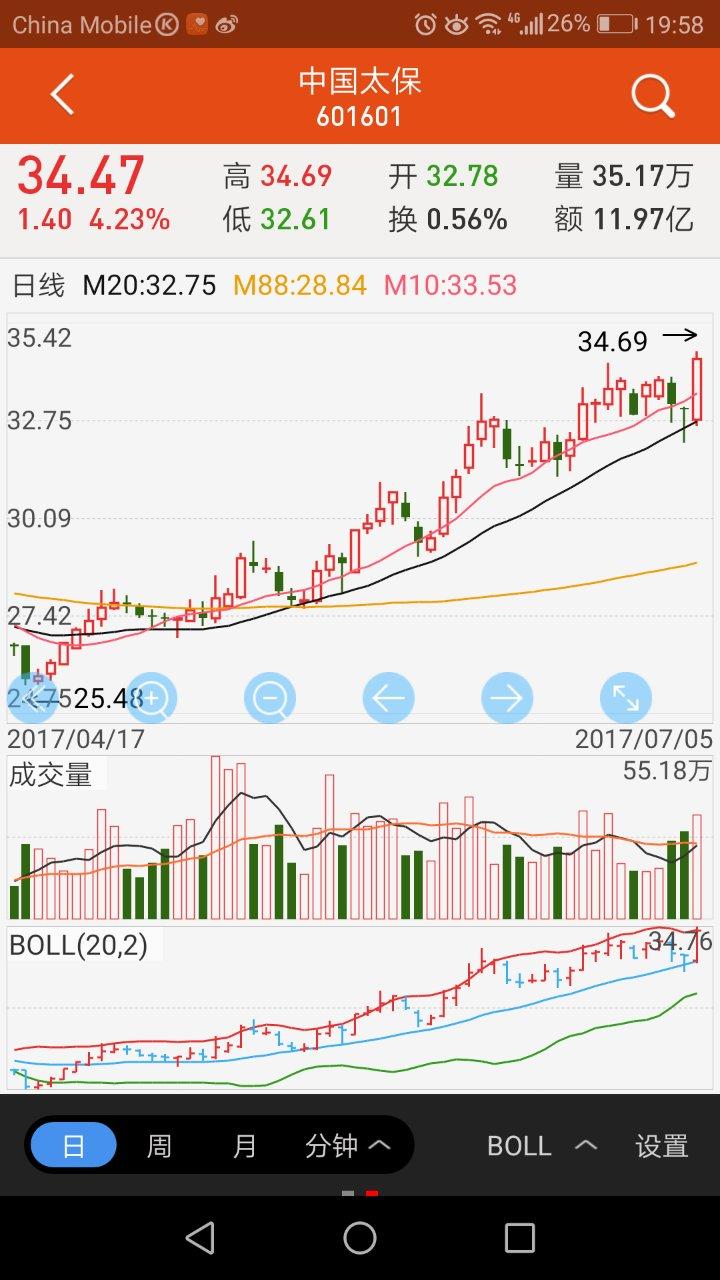The width and height of the screenshot is (720, 1280).
Task: Open the stock search magnifier
Action: point(654,96)
